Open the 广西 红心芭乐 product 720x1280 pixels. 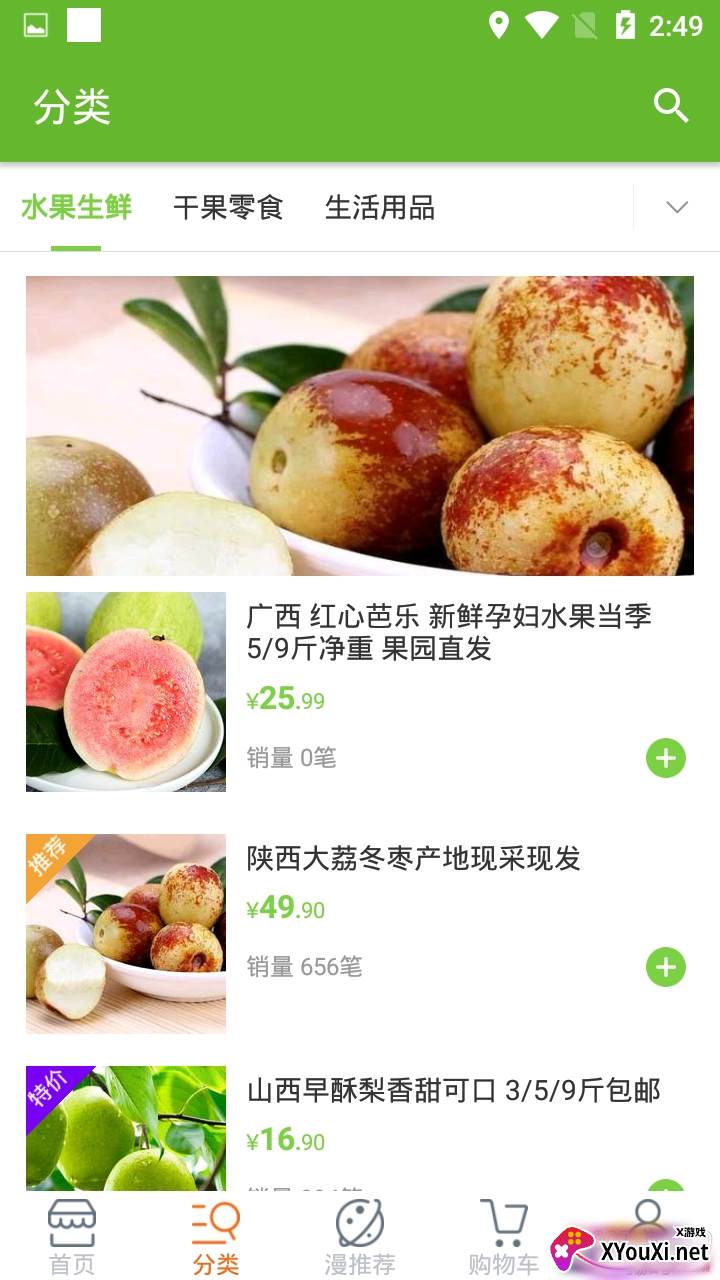[448, 632]
